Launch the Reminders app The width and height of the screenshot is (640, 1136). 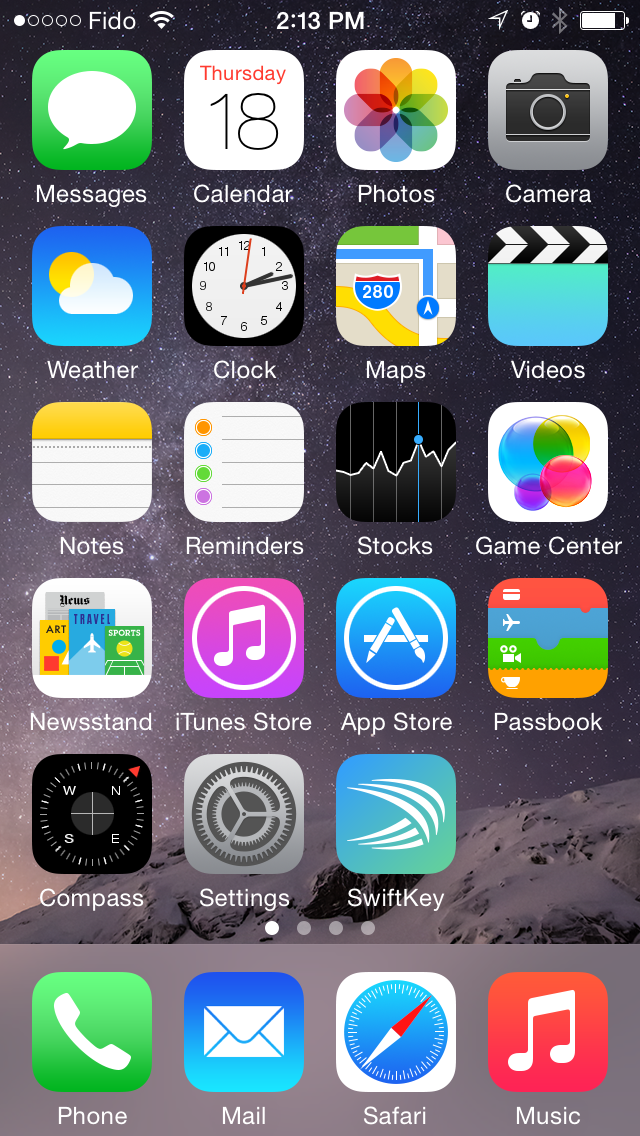point(244,462)
